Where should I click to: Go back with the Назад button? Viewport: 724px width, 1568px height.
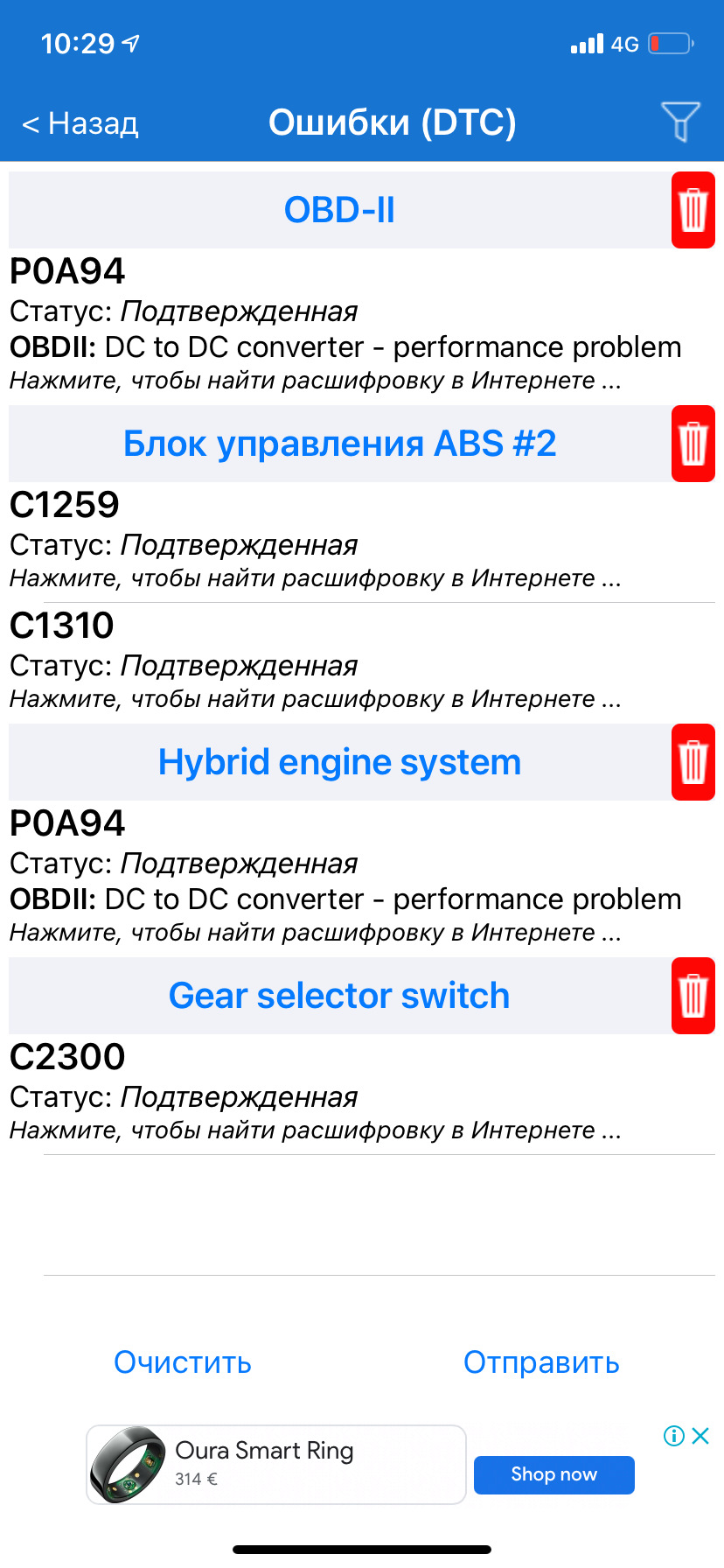coord(80,123)
